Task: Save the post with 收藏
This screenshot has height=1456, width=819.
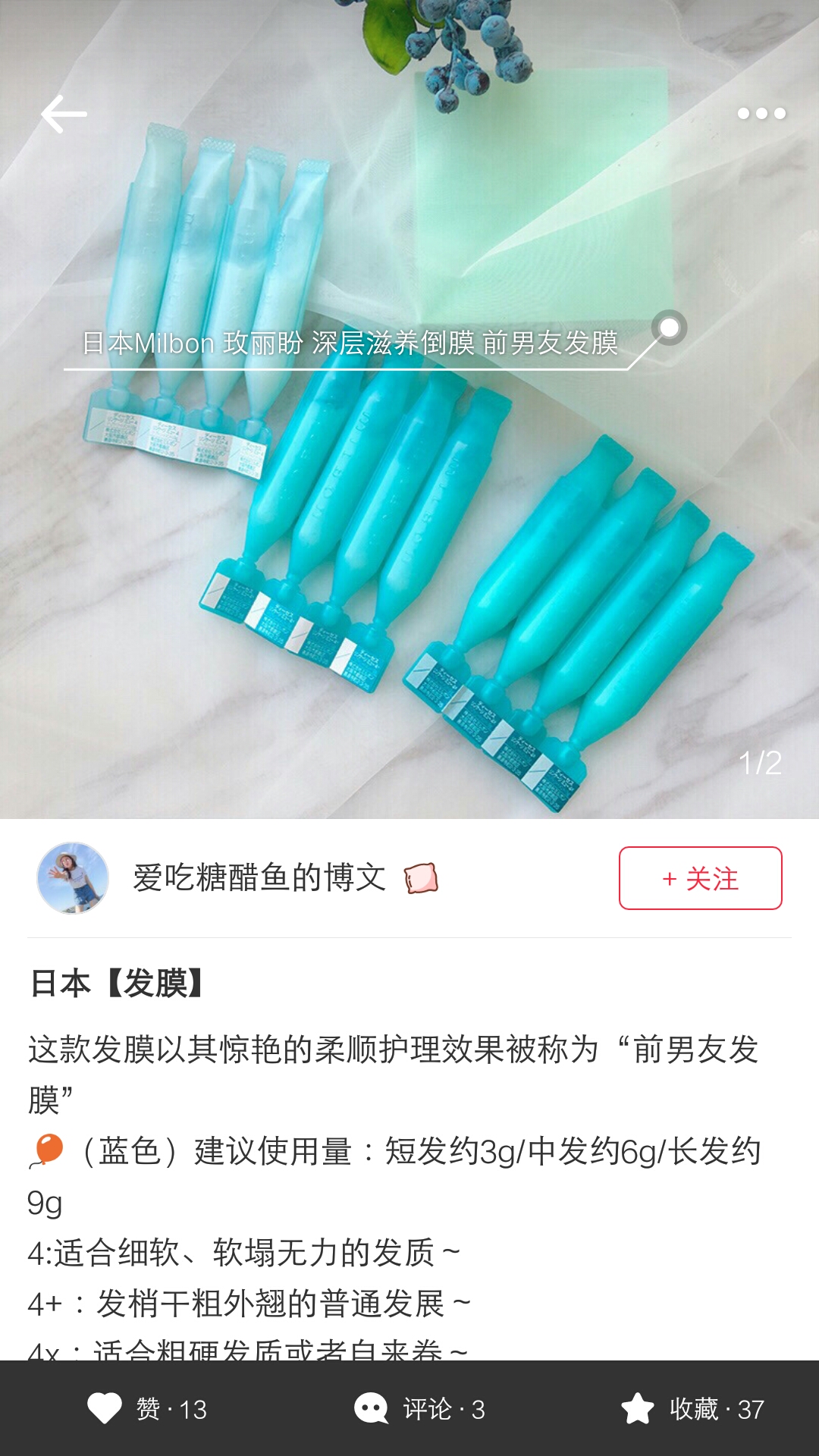Action: tap(692, 1409)
